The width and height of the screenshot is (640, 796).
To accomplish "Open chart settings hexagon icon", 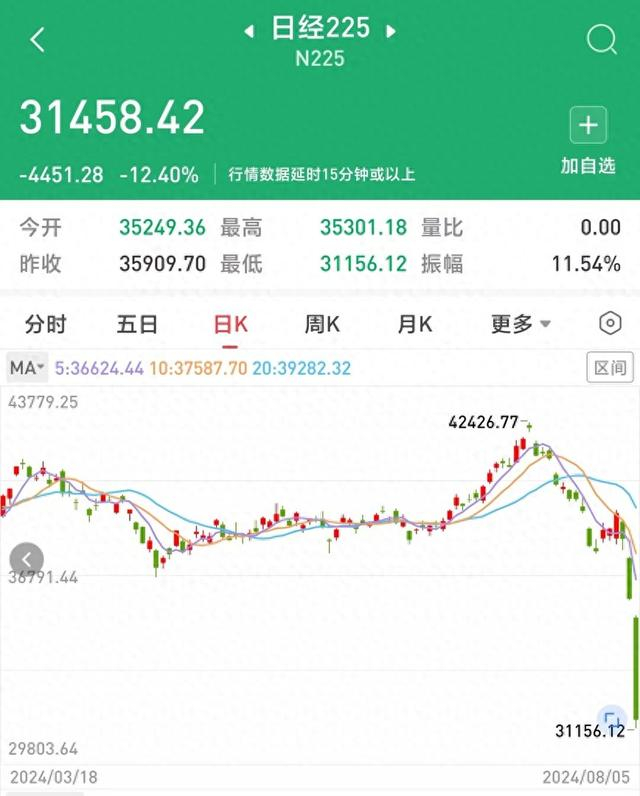I will click(x=609, y=324).
